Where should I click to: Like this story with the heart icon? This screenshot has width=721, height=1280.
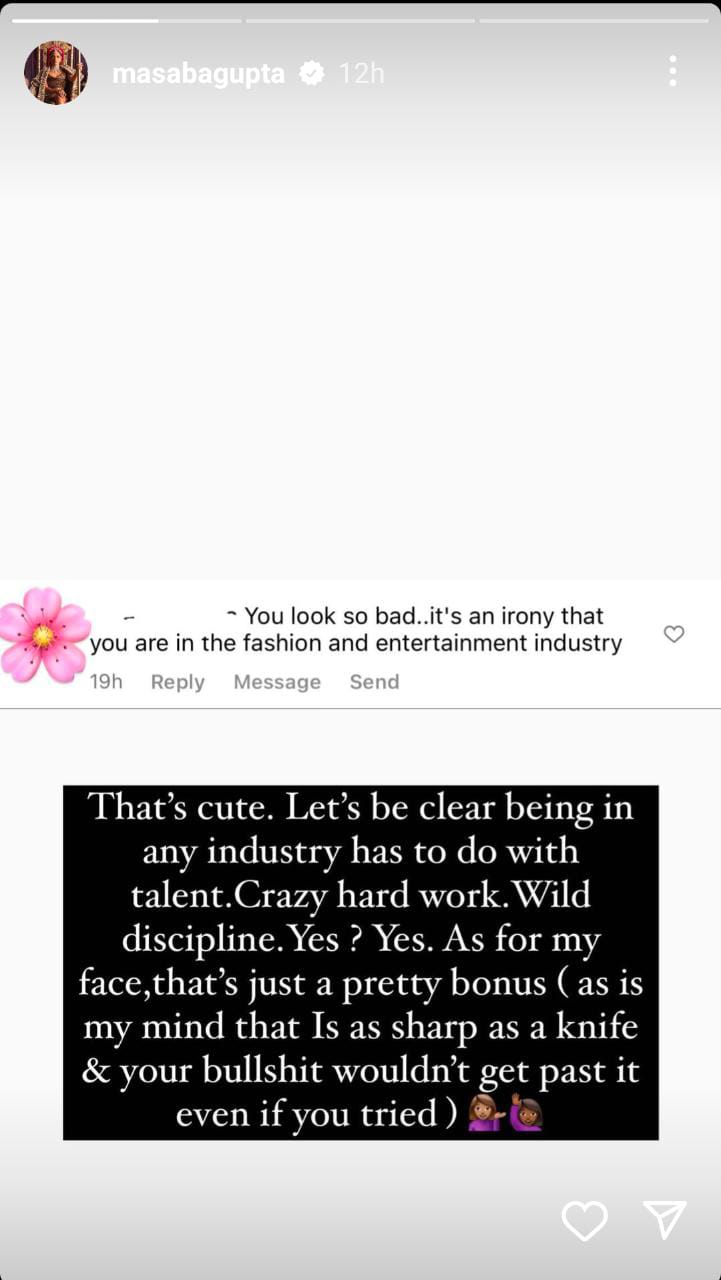pos(584,1221)
